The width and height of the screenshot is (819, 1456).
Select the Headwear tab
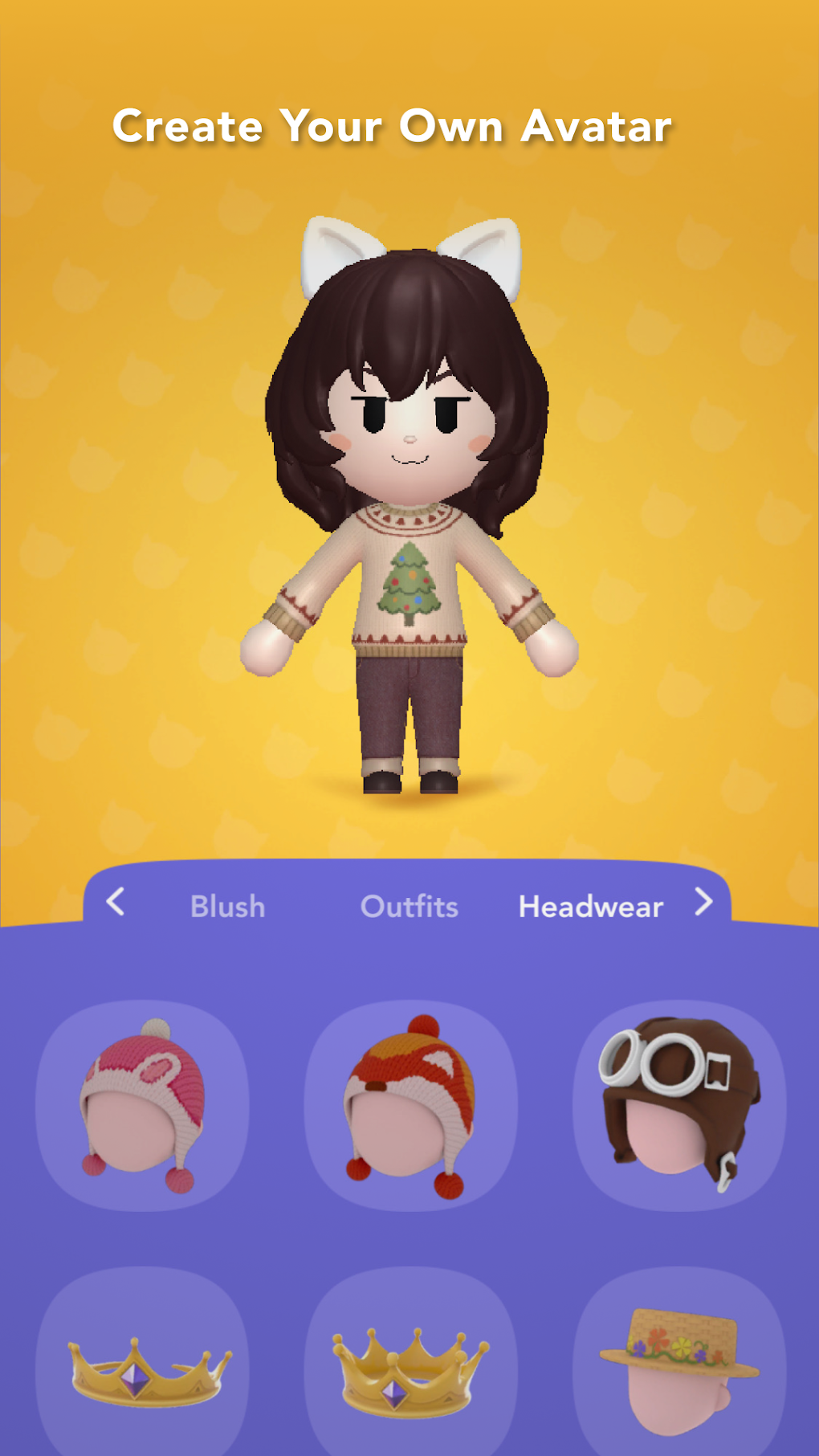point(591,907)
